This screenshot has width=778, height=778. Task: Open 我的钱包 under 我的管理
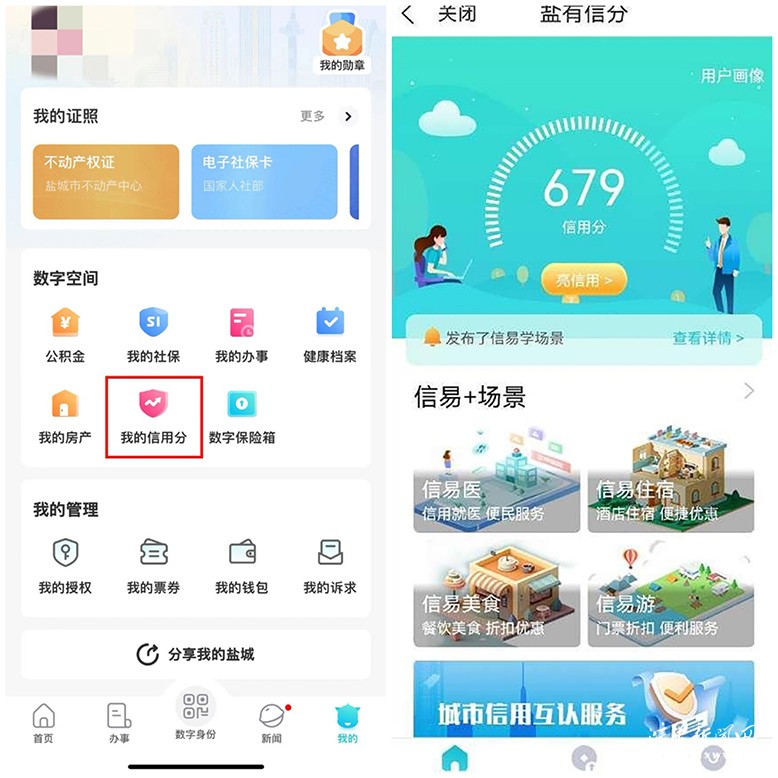pos(242,565)
